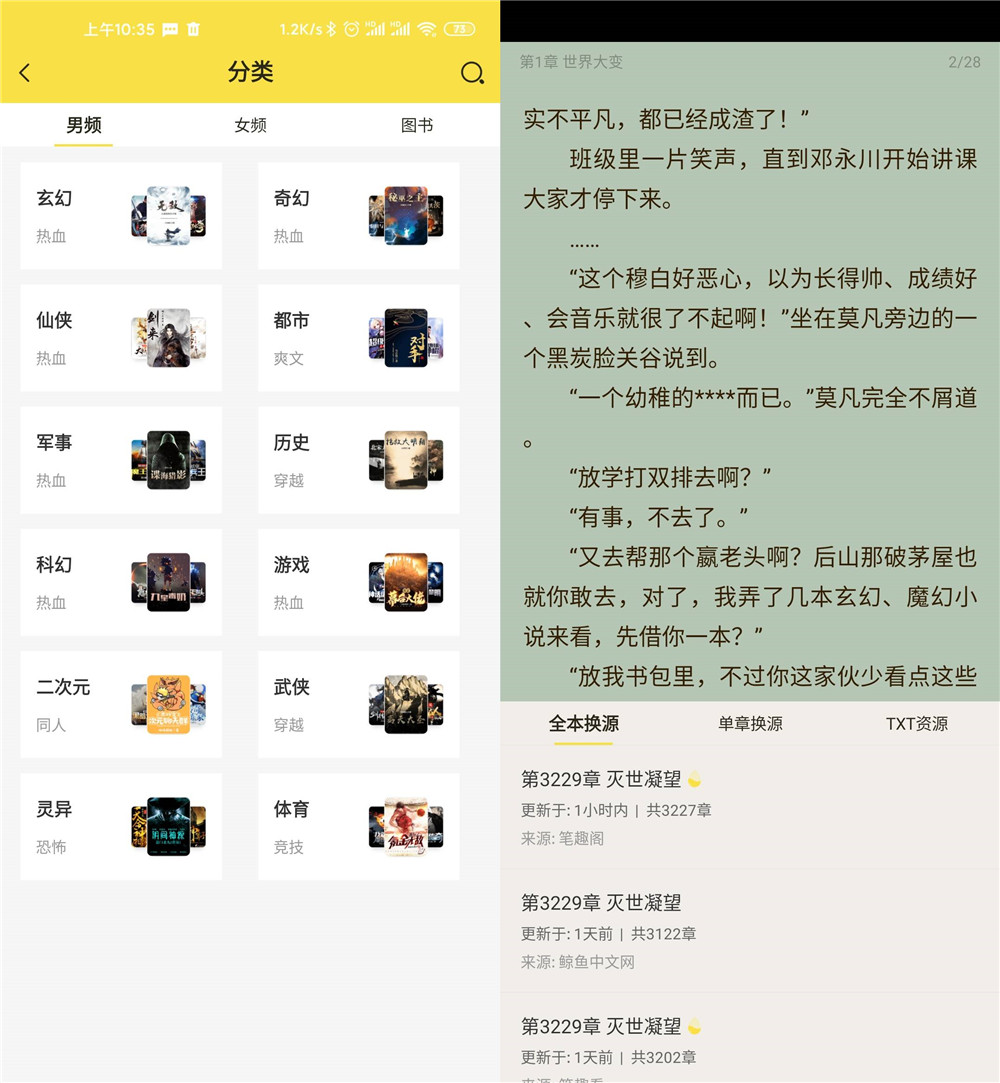Open the 都市 category card
Image resolution: width=1000 pixels, height=1083 pixels.
[x=359, y=338]
